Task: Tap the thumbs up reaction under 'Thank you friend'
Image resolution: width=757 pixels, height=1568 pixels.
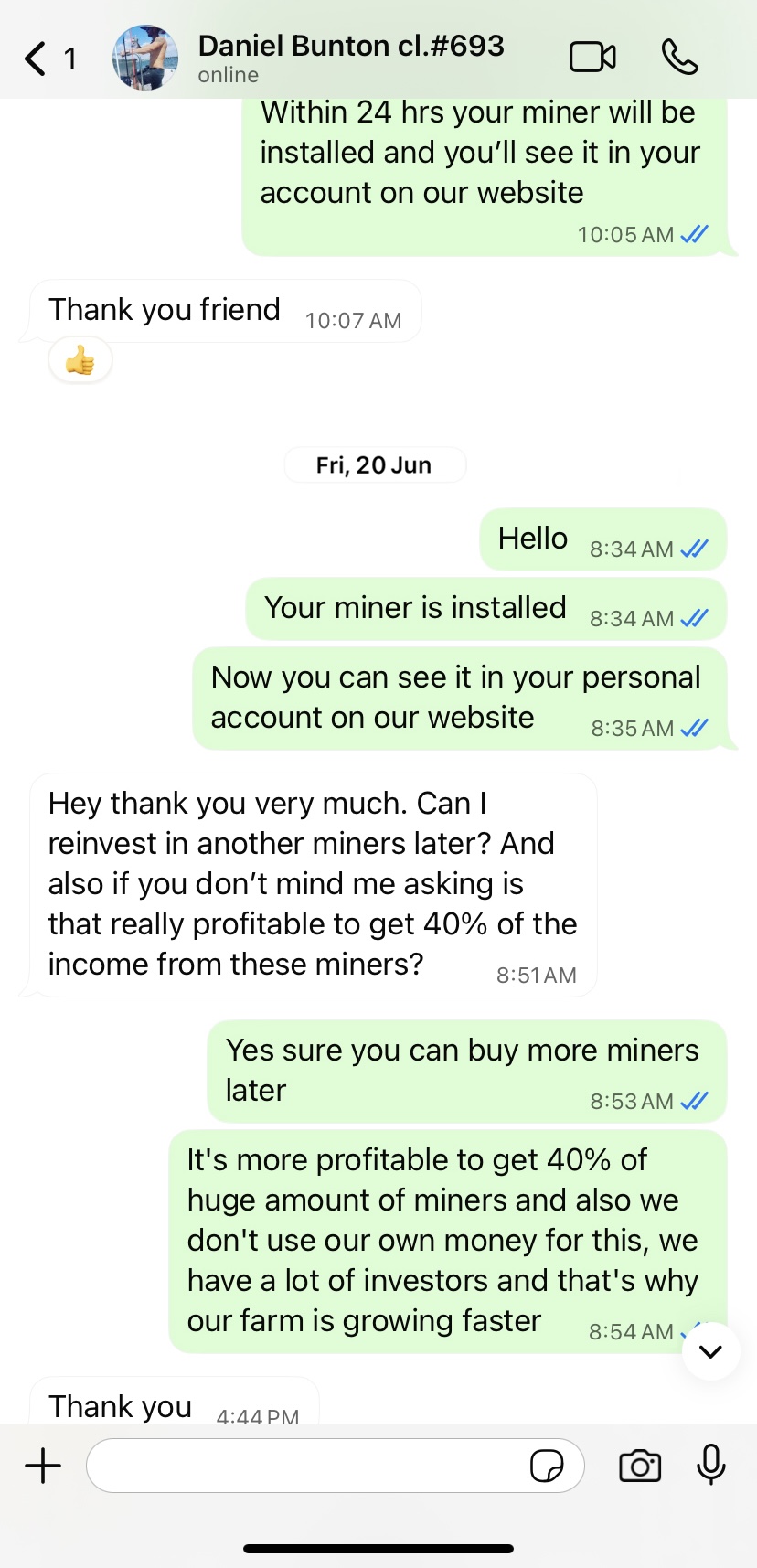Action: coord(80,361)
